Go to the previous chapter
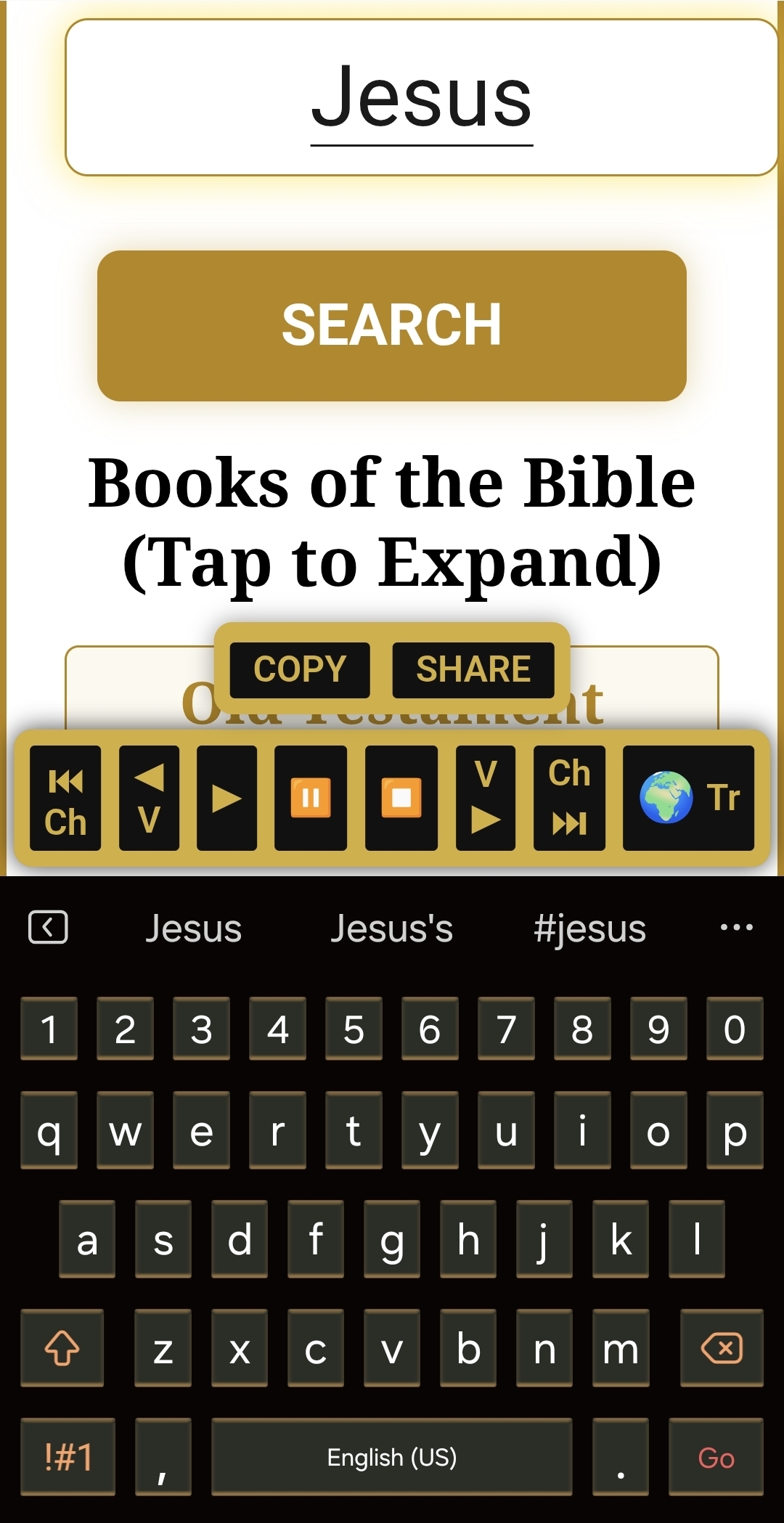 click(65, 798)
